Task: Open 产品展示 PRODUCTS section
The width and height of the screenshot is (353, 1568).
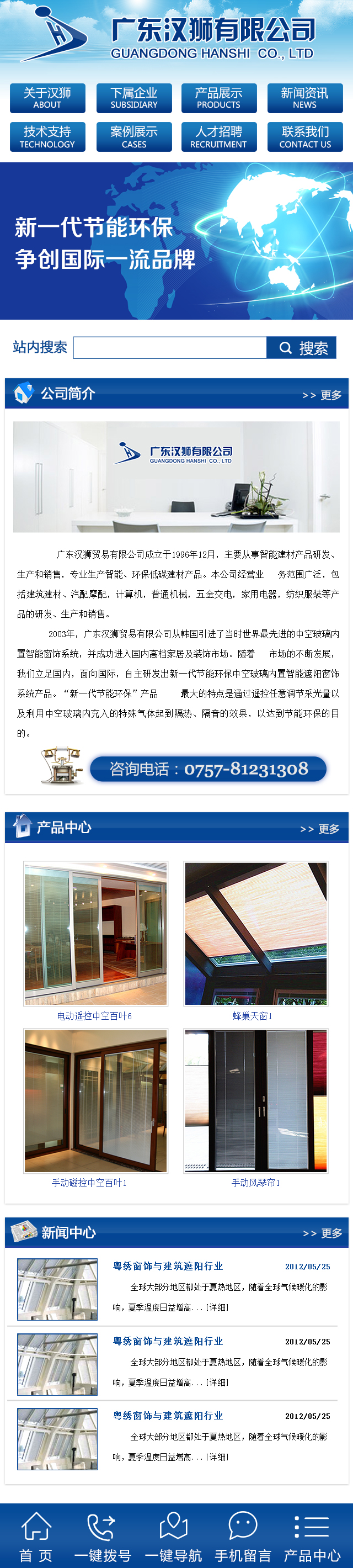Action: [219, 98]
